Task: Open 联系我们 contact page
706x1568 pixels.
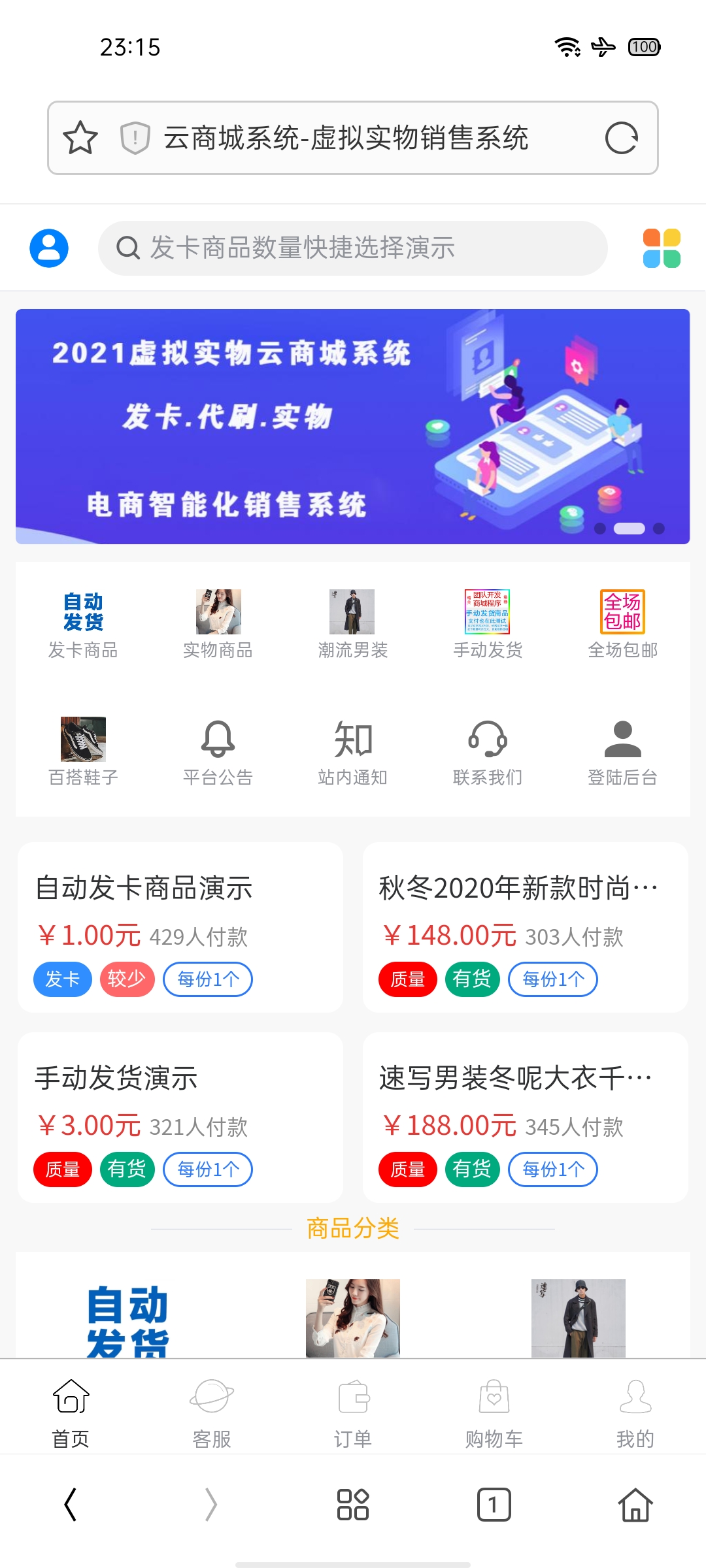Action: tap(488, 752)
